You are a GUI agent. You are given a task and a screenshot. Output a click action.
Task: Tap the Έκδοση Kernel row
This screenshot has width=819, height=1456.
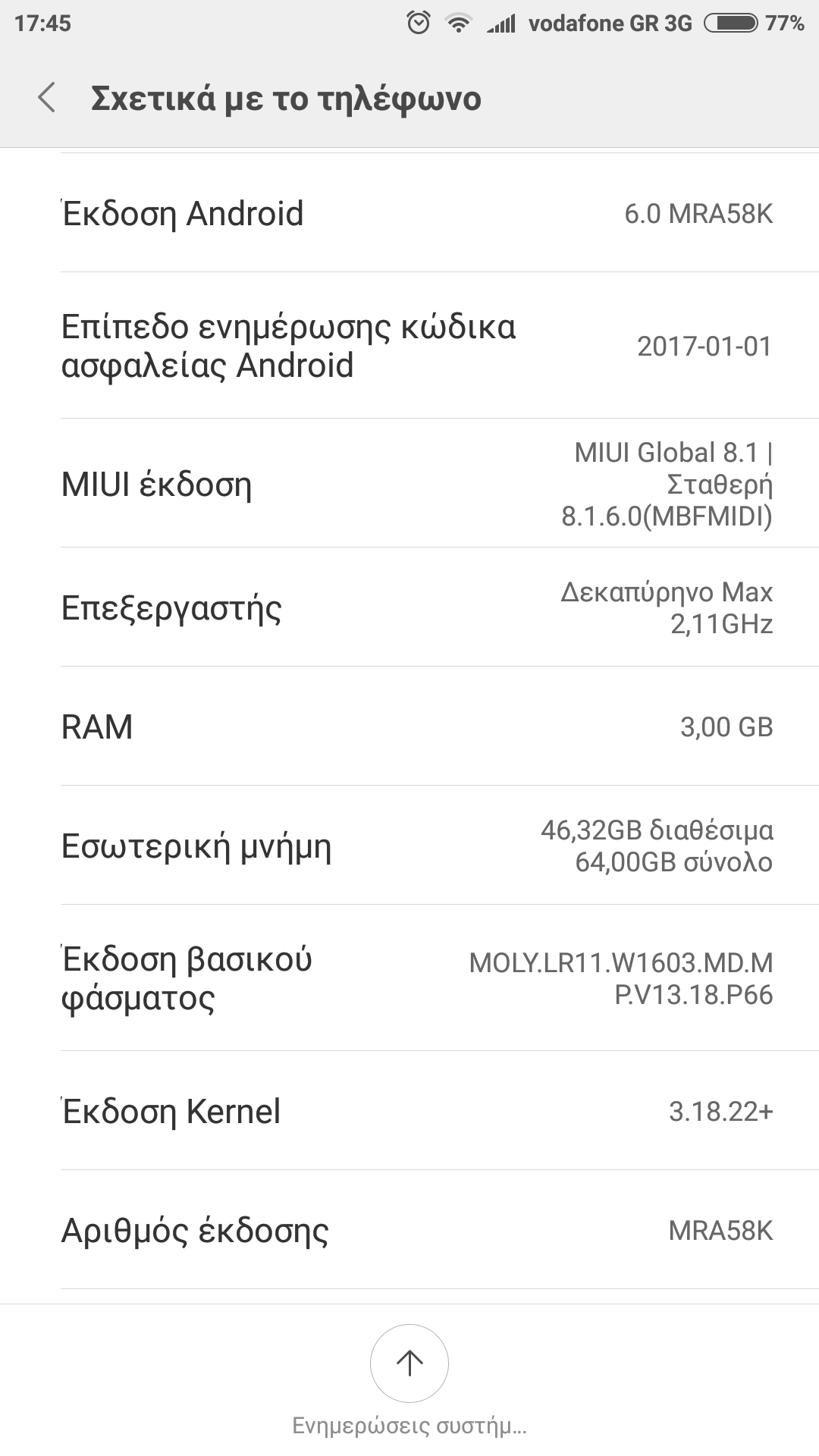[x=409, y=1111]
